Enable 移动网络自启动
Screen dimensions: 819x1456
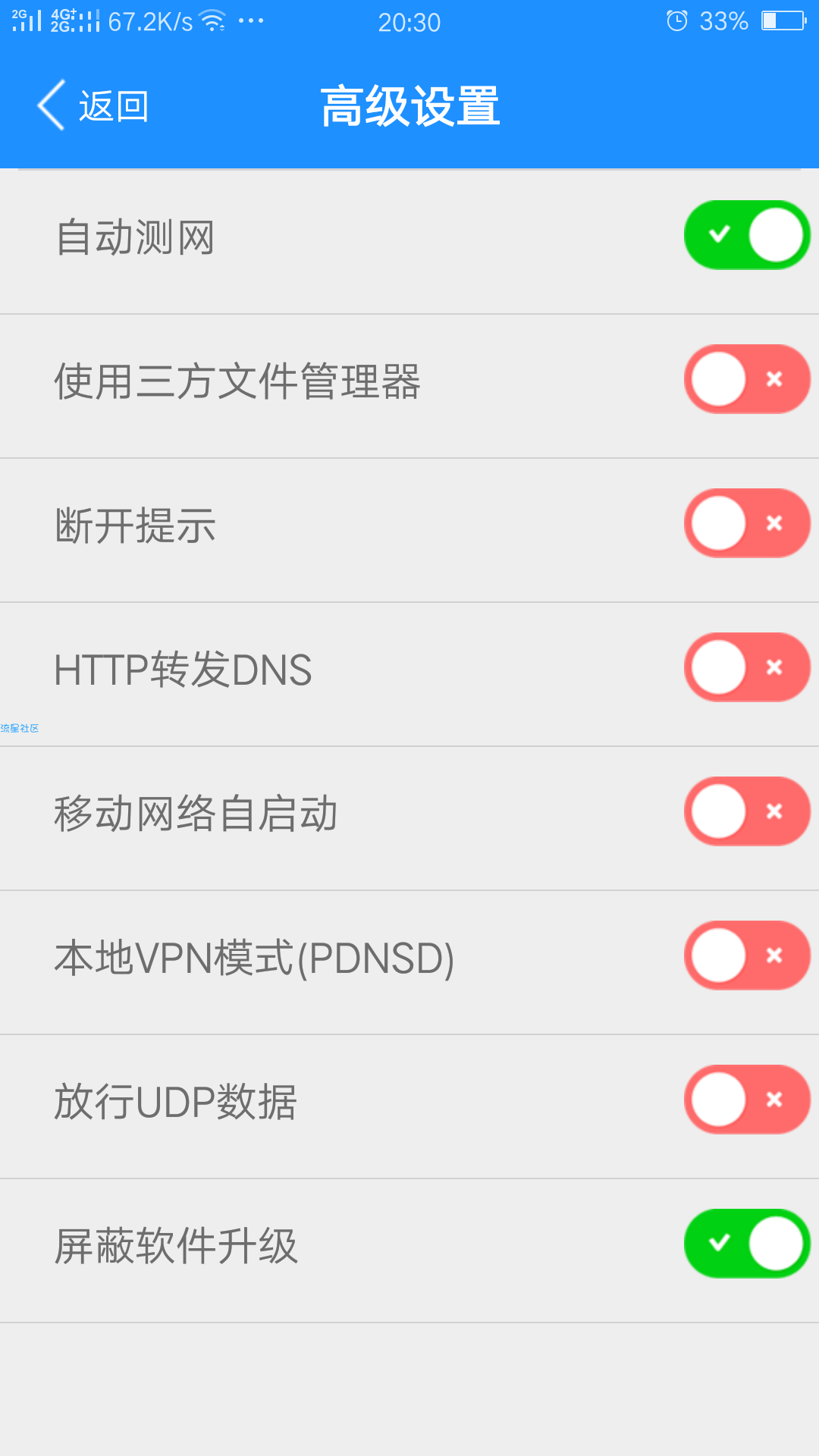pyautogui.click(x=747, y=811)
